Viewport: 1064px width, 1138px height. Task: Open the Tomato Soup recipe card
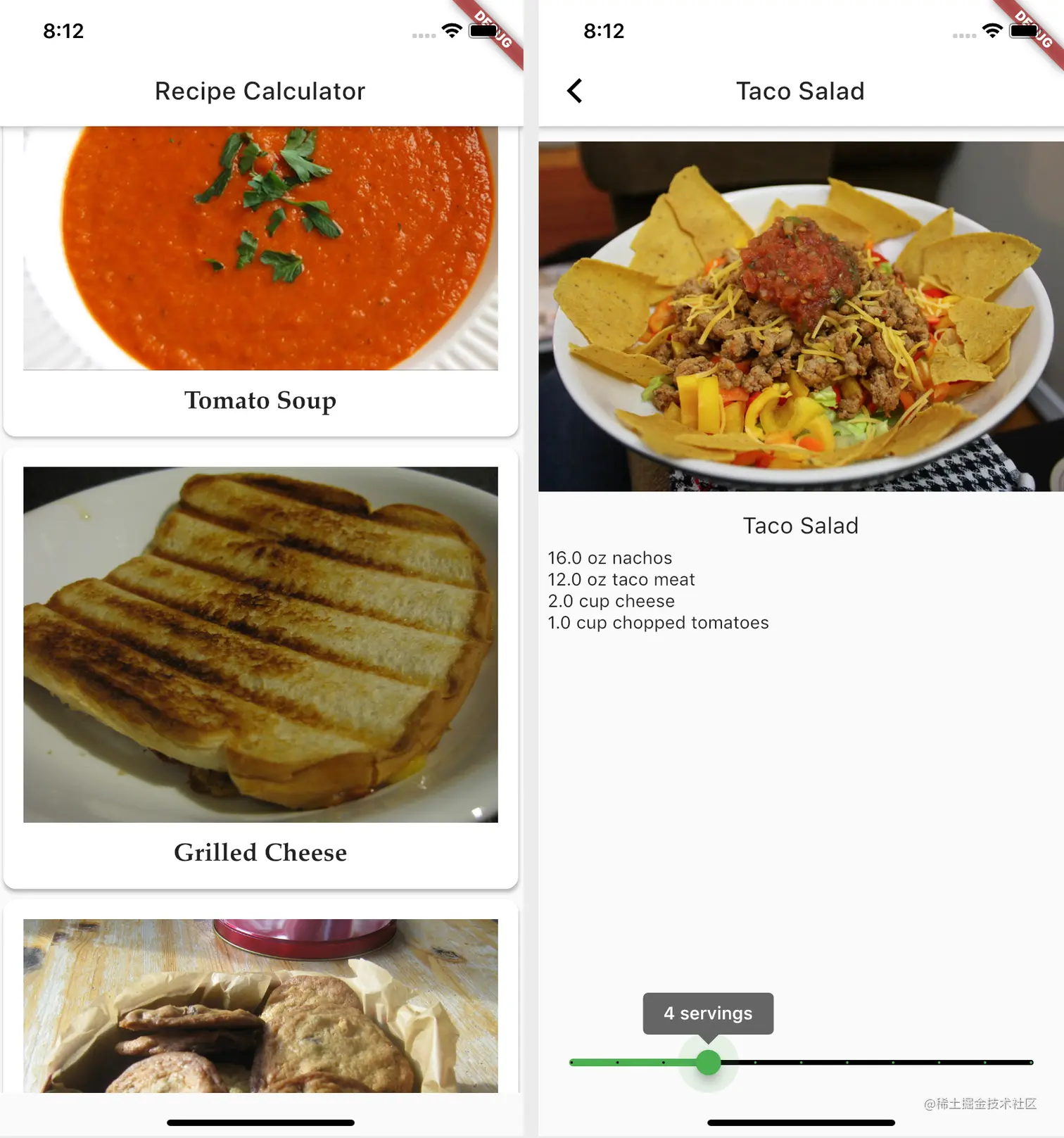(x=260, y=282)
